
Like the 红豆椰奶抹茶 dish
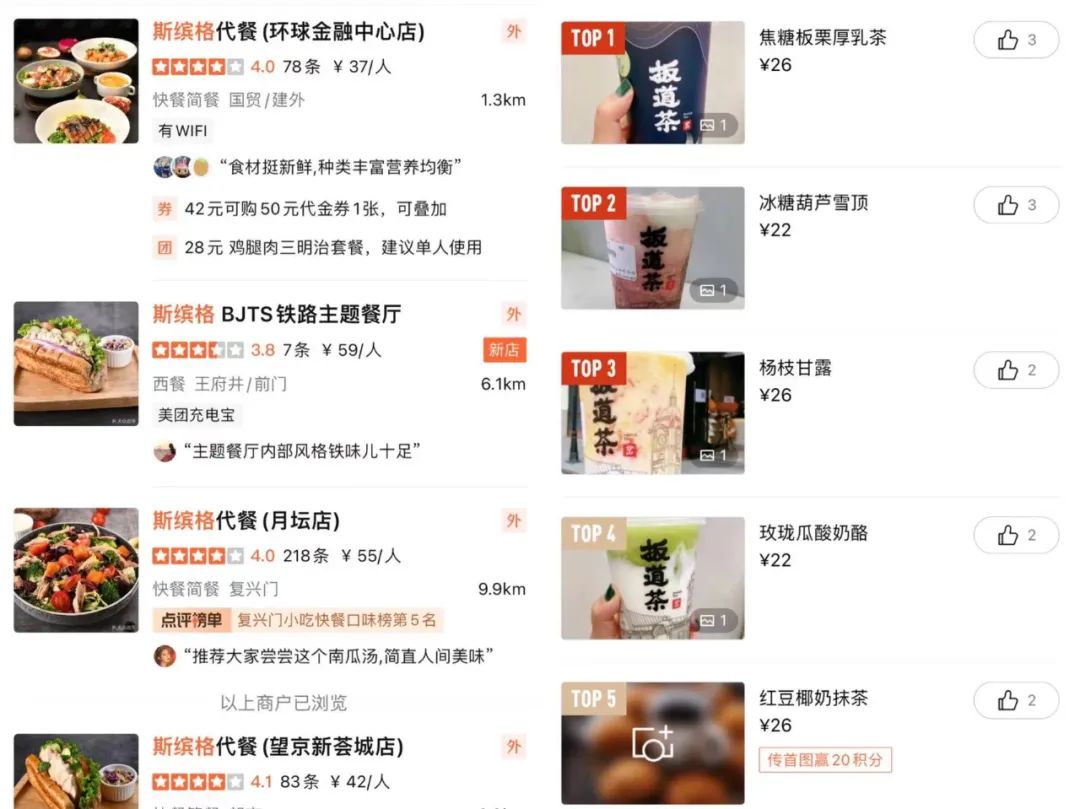[x=1015, y=700]
